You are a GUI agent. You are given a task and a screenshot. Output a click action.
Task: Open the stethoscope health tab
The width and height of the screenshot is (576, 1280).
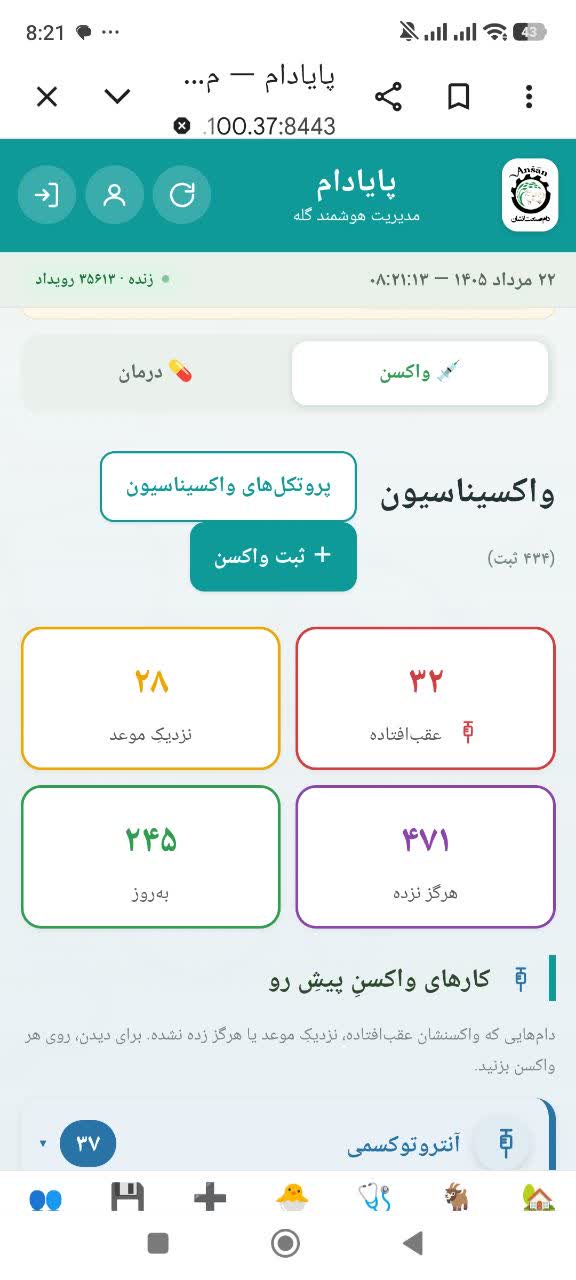coord(374,1197)
